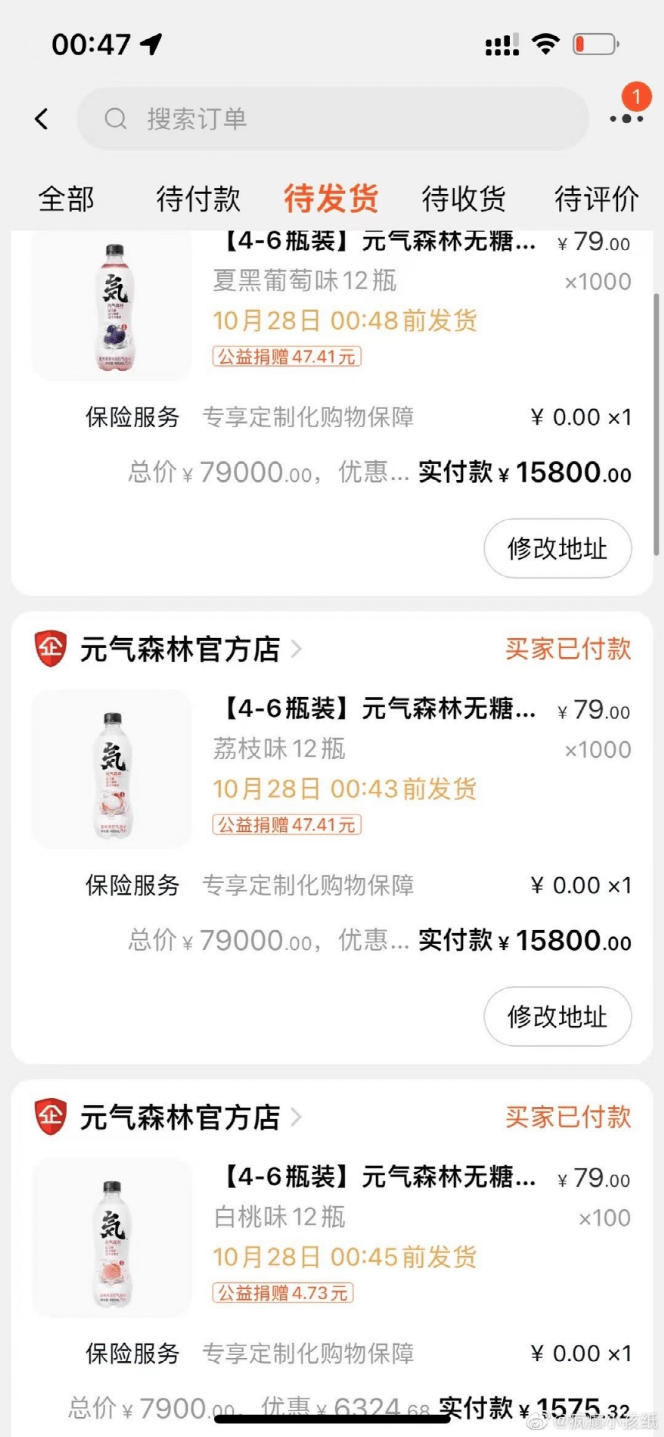
Task: Tap the 搜索订单 search field
Action: [332, 119]
